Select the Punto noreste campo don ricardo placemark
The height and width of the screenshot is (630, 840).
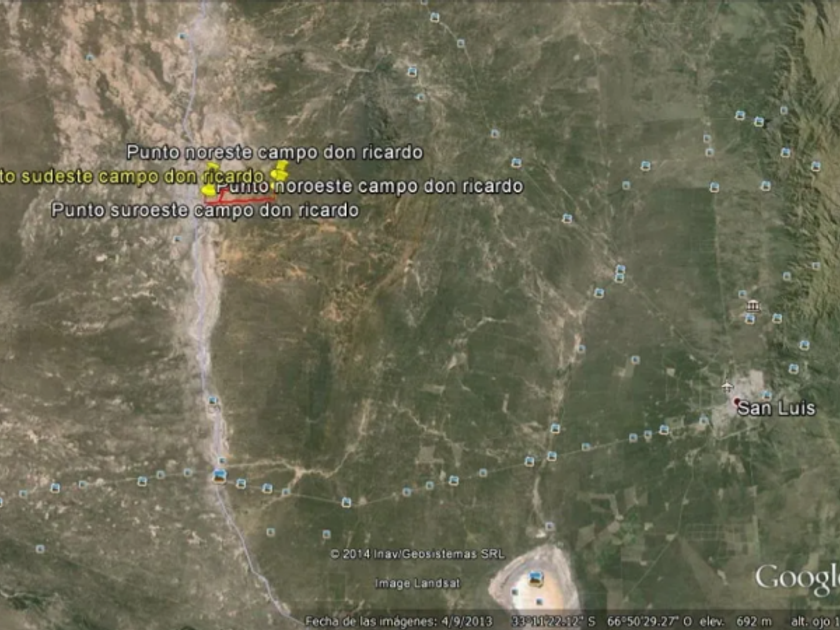click(x=274, y=152)
